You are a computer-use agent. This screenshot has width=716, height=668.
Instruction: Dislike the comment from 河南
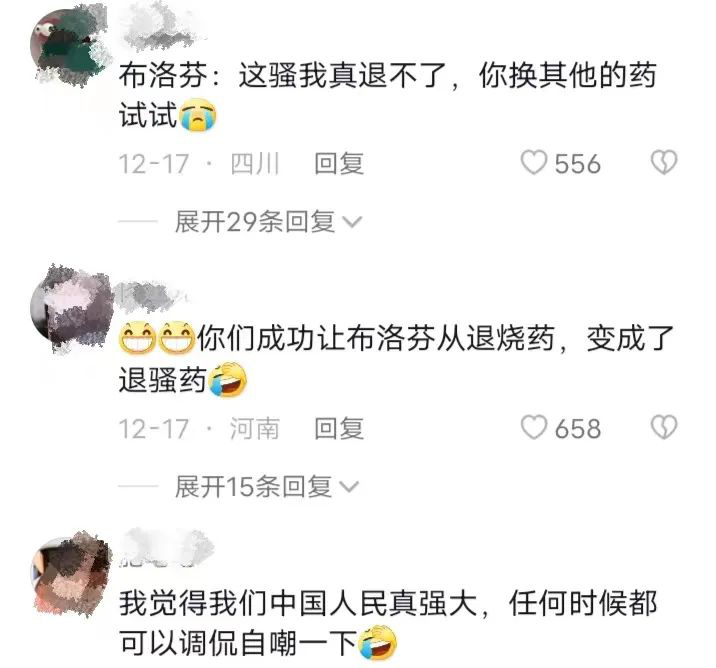point(664,428)
